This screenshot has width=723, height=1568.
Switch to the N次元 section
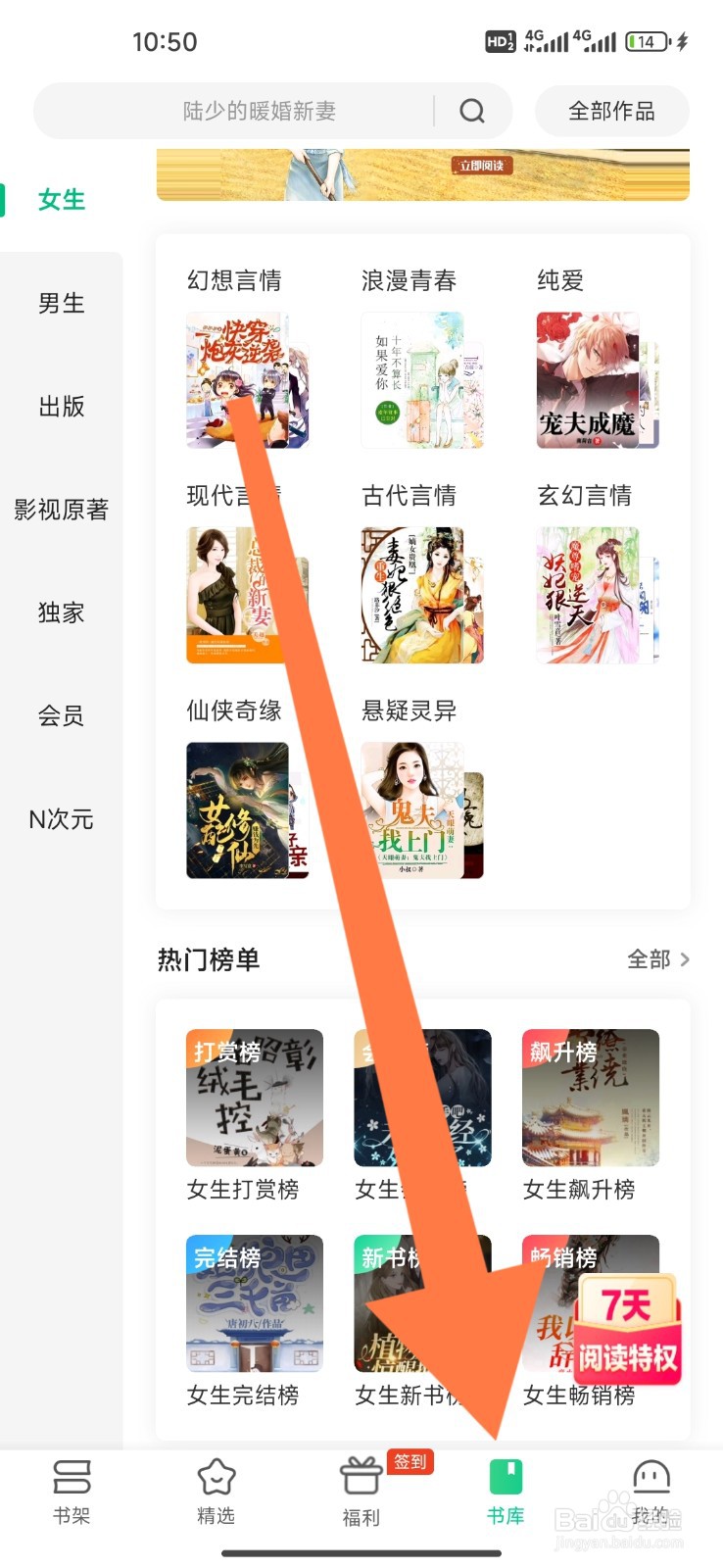(x=61, y=819)
